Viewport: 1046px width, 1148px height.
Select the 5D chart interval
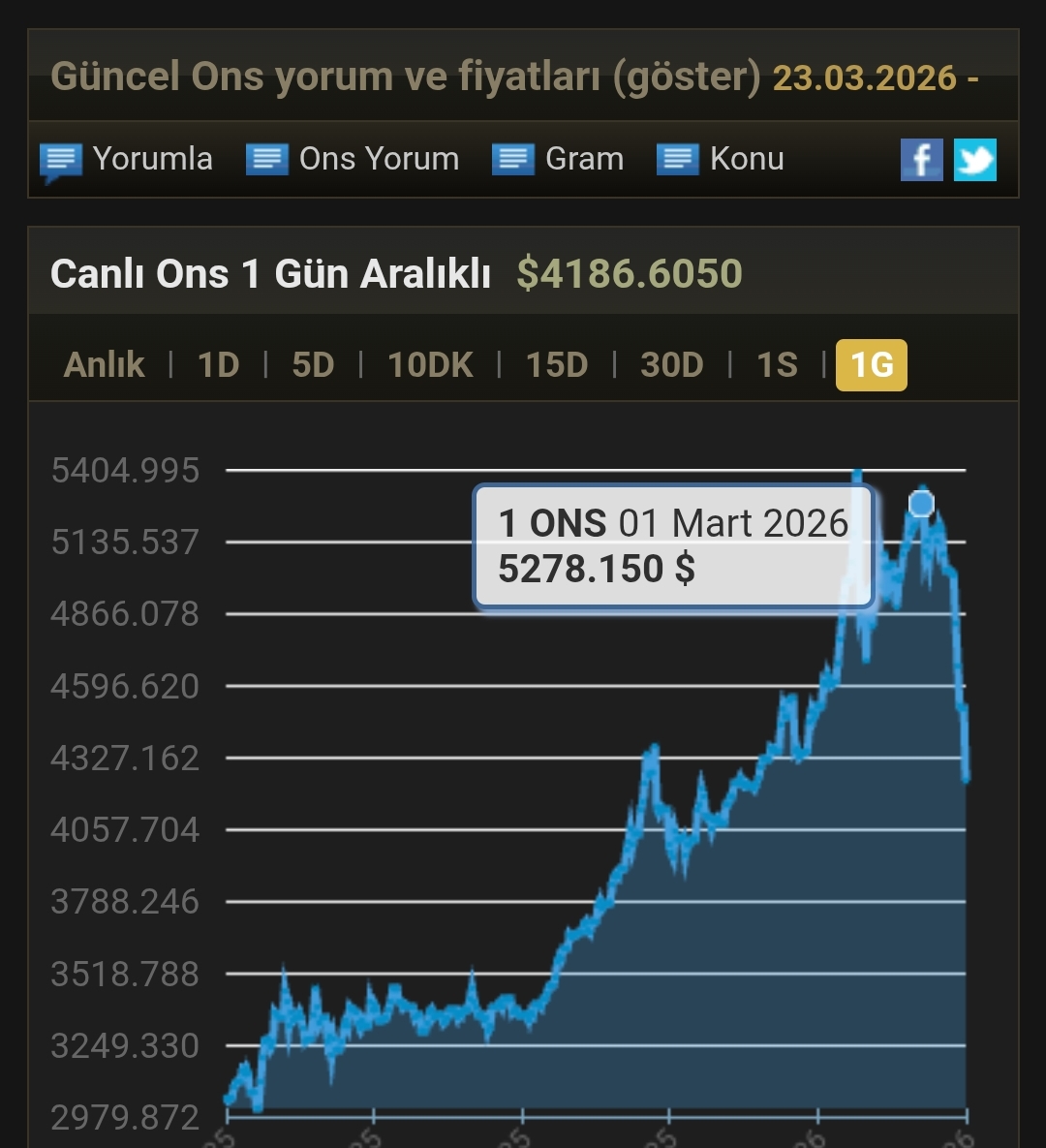[x=313, y=365]
